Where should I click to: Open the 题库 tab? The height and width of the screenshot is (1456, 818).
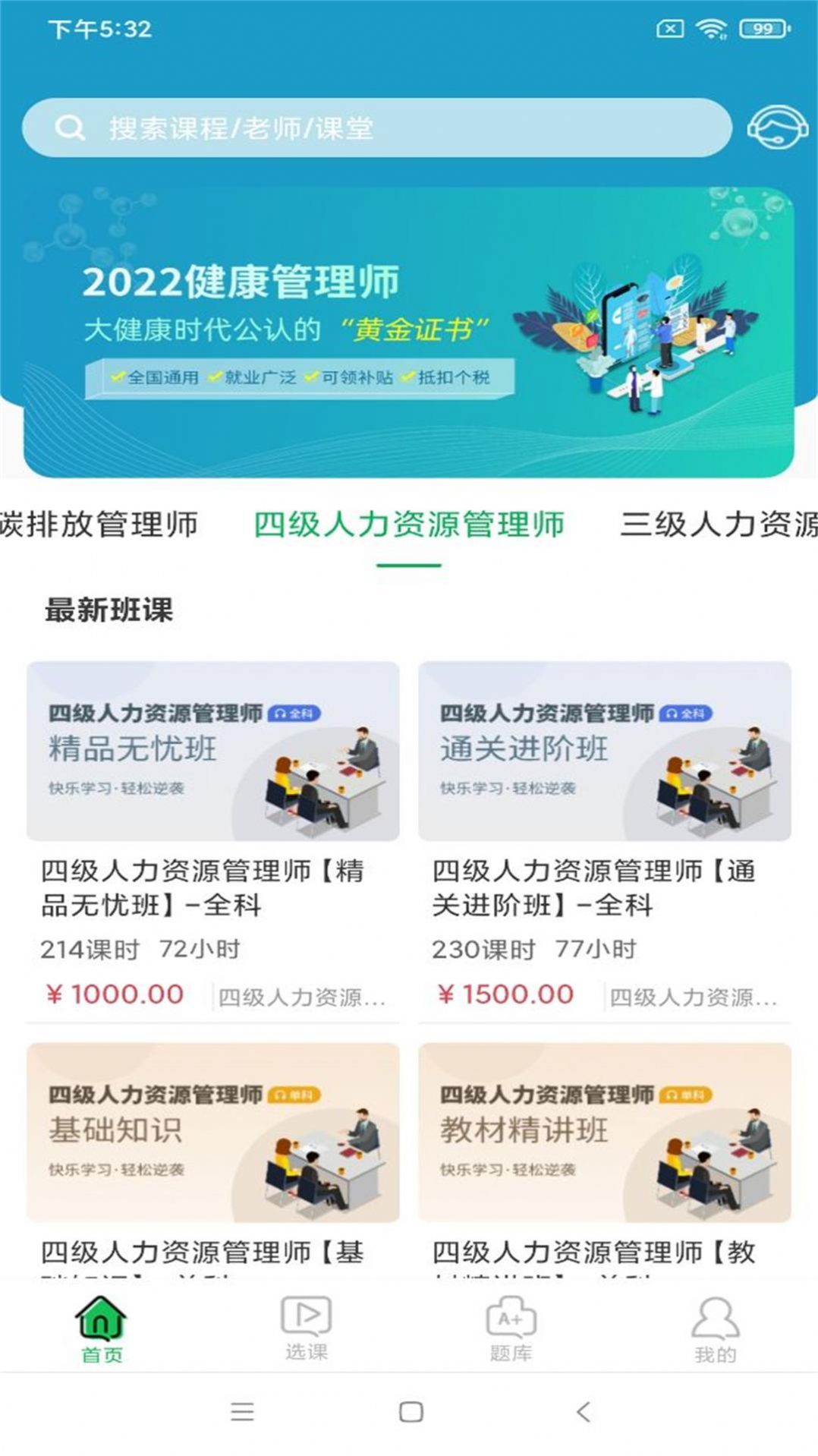511,1329
